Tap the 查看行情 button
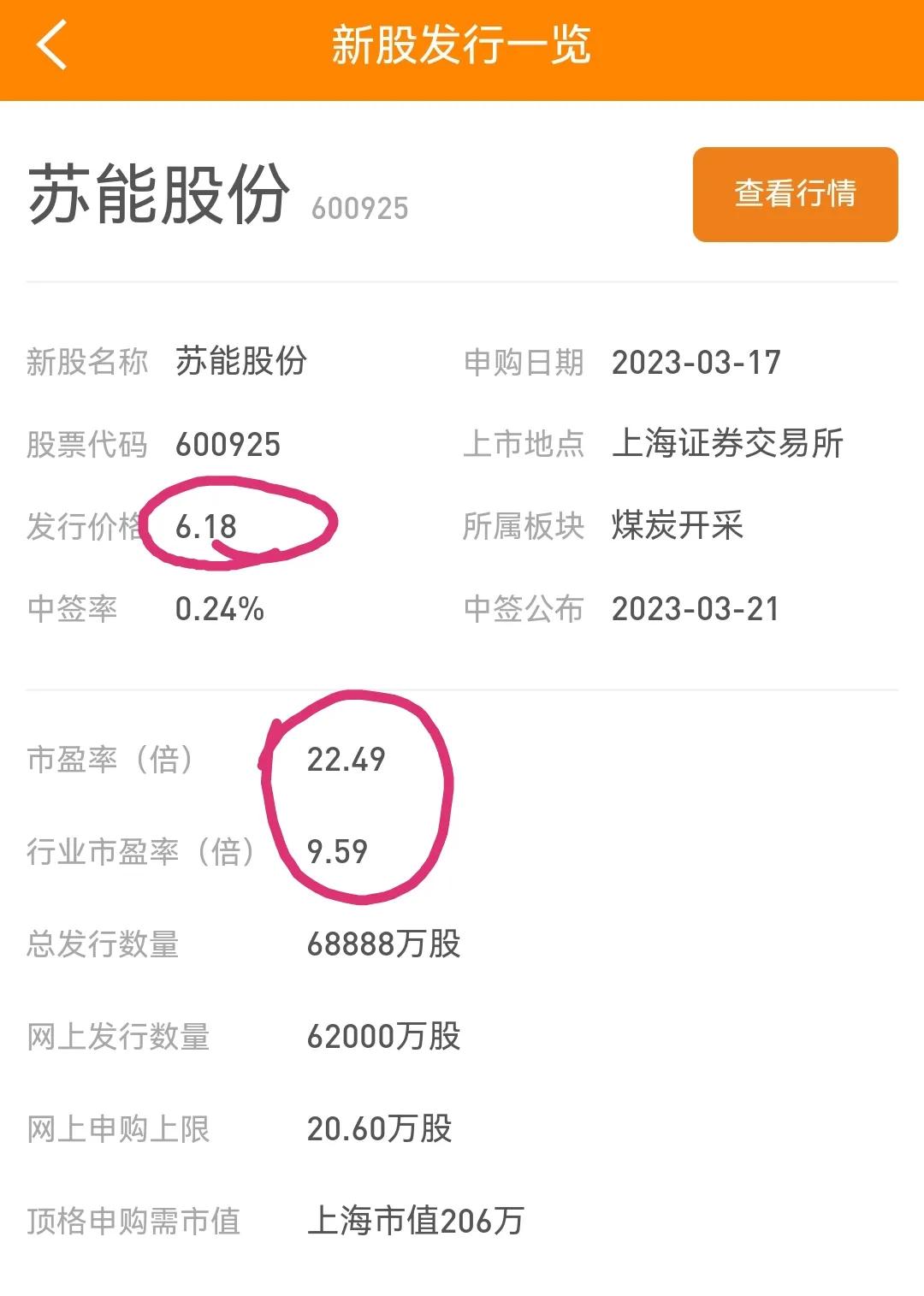This screenshot has height=1296, width=924. coord(796,195)
